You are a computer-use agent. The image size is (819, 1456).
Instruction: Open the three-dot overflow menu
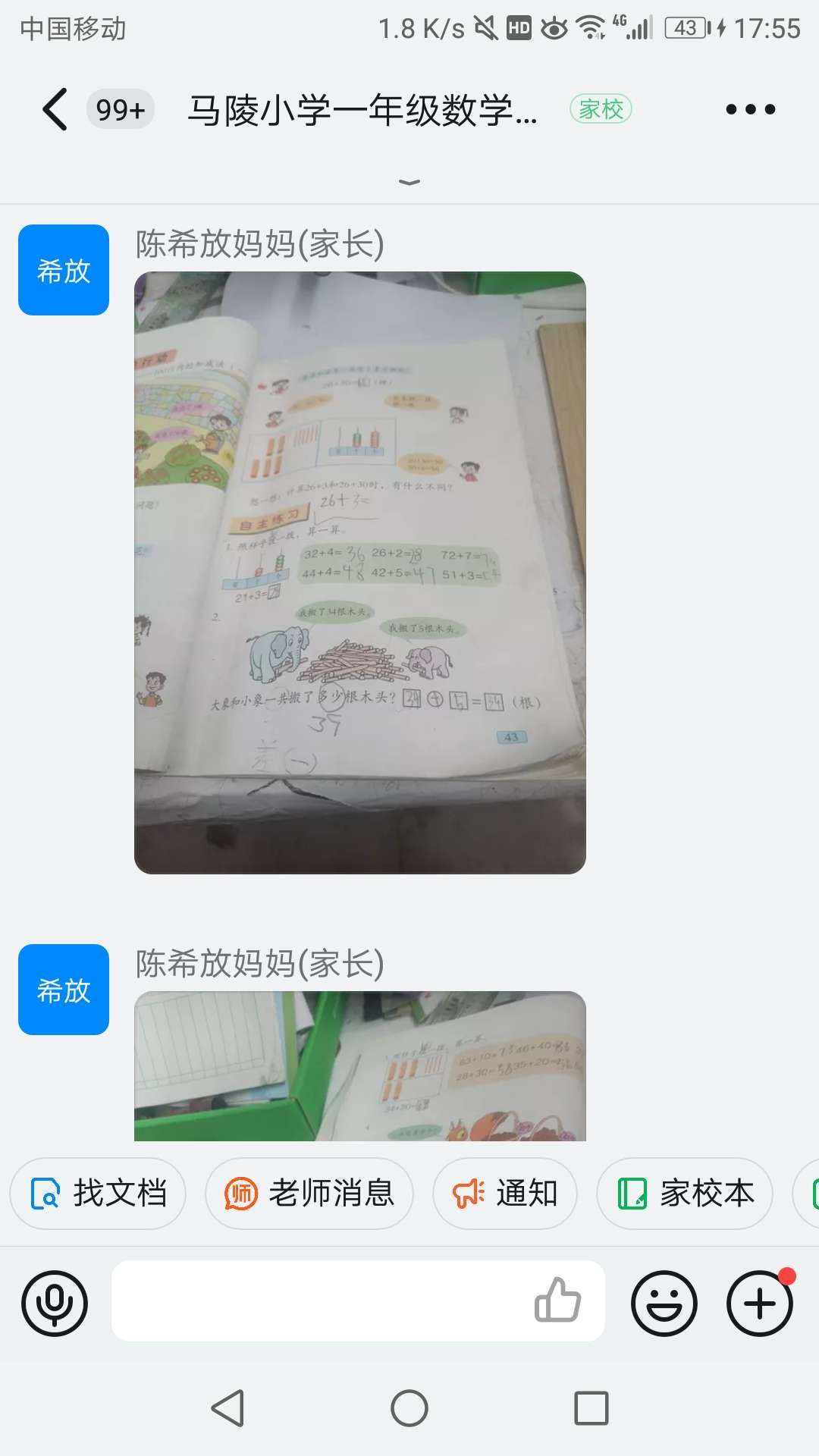click(x=750, y=109)
